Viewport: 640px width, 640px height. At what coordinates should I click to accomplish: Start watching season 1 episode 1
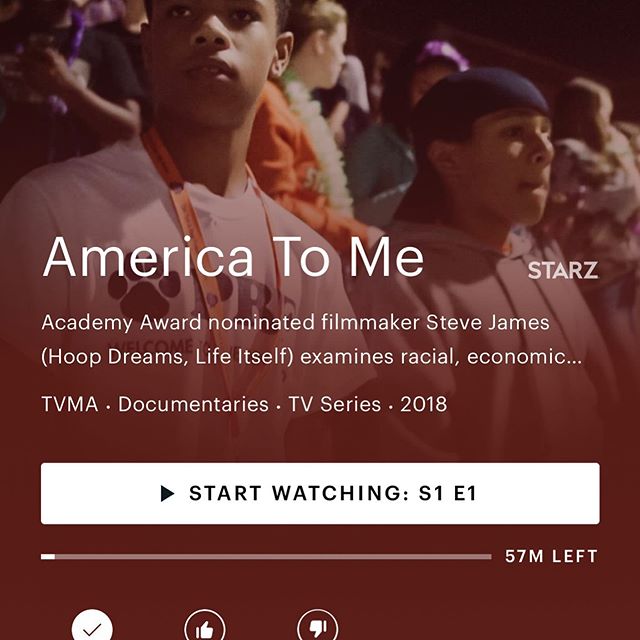(320, 493)
